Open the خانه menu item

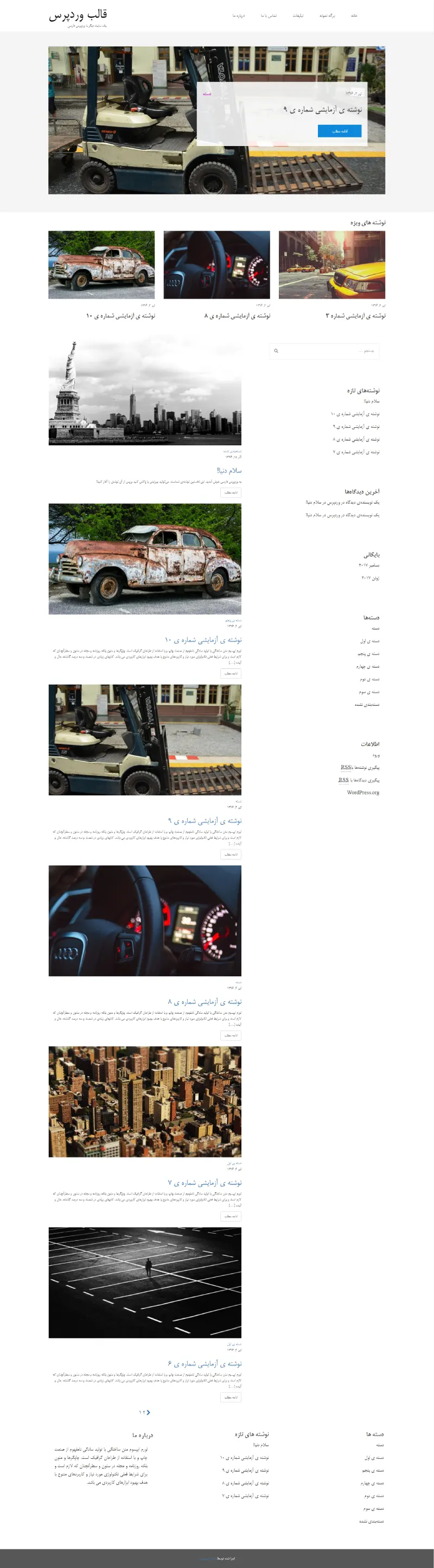point(354,16)
